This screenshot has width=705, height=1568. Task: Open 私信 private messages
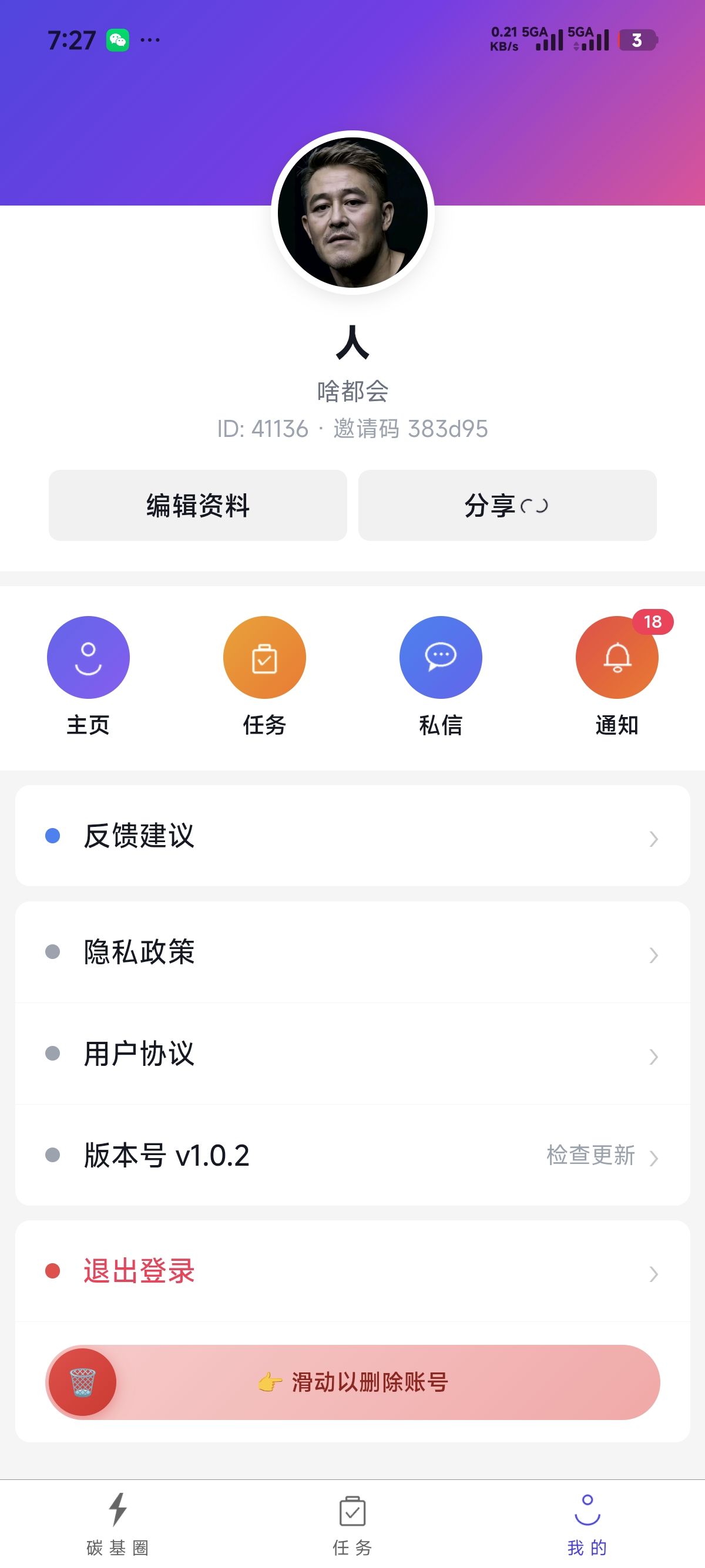(440, 657)
